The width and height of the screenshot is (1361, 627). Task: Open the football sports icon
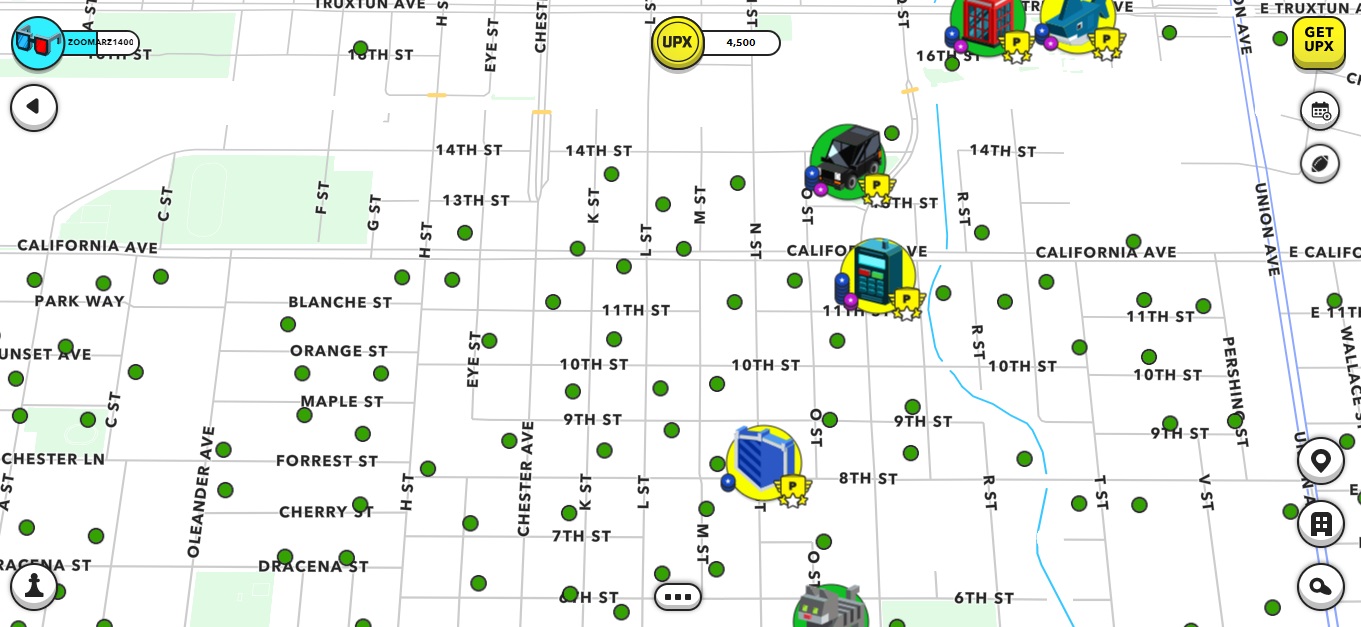1320,163
